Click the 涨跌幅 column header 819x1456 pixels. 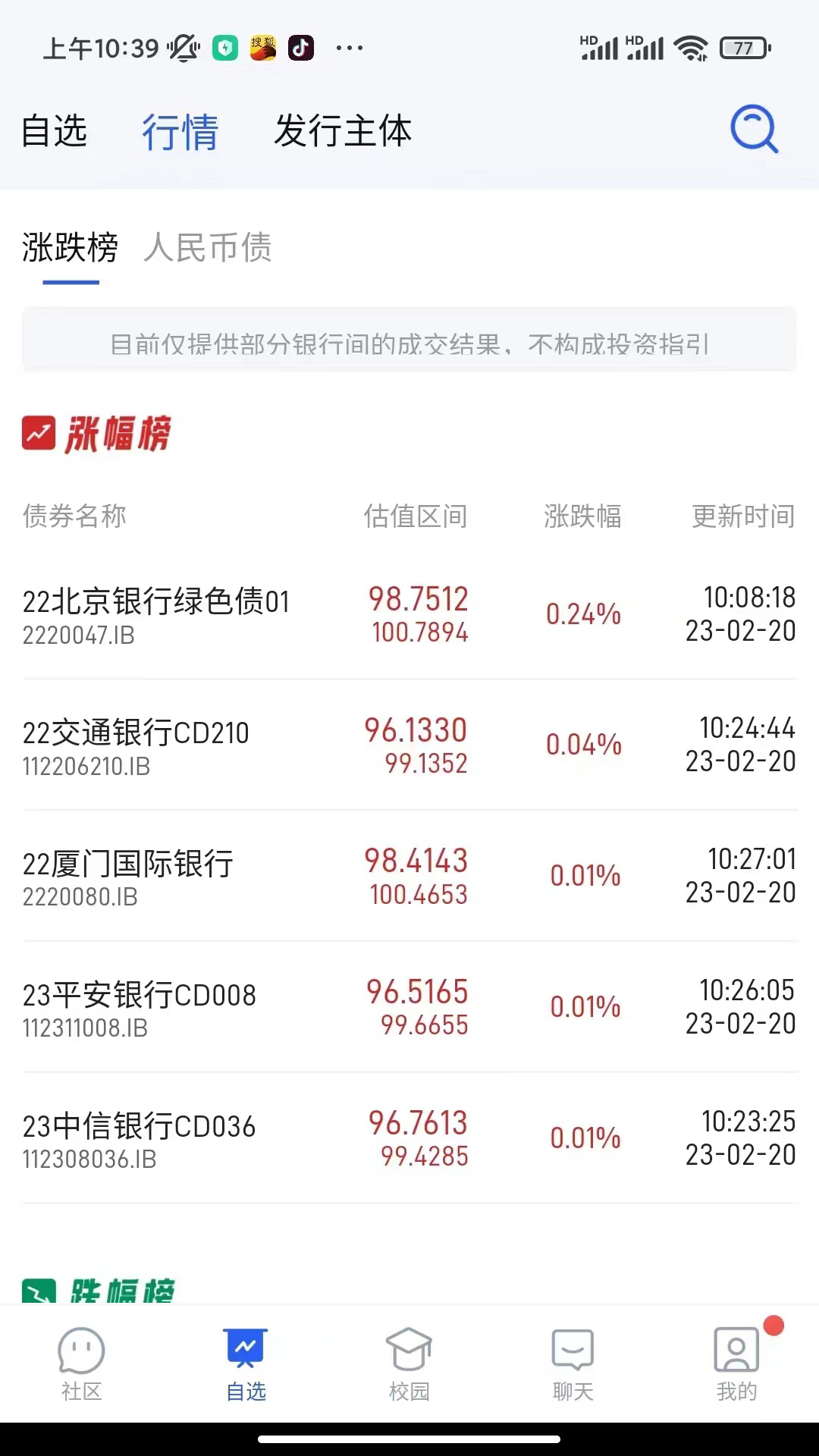pos(582,517)
